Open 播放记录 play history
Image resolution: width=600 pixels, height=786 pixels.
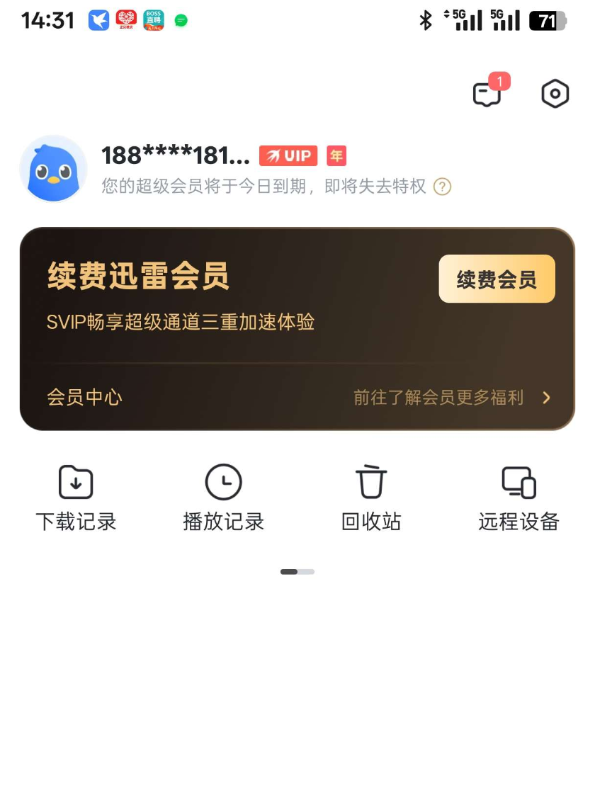[223, 498]
